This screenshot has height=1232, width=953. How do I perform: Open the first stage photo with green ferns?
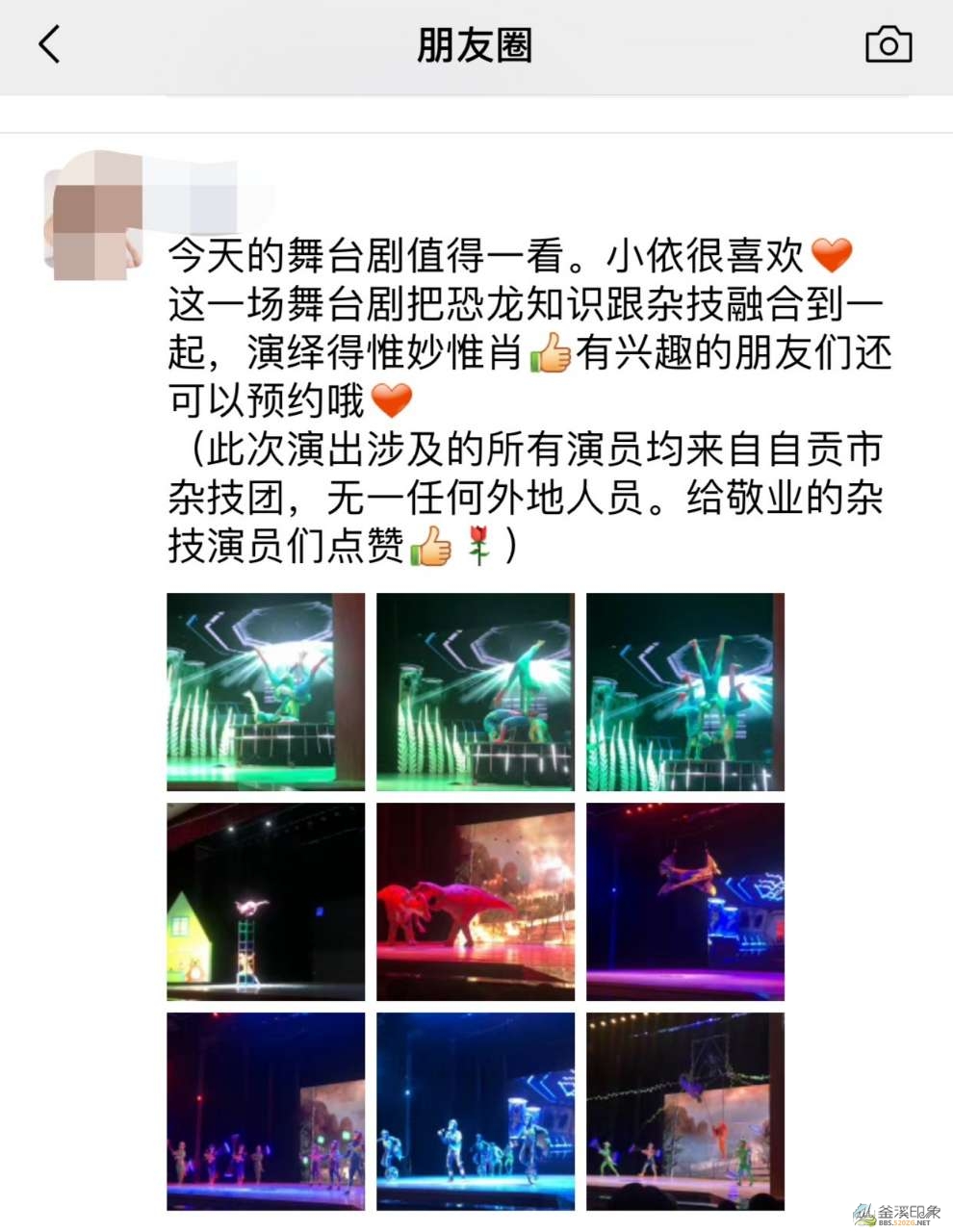tap(266, 691)
